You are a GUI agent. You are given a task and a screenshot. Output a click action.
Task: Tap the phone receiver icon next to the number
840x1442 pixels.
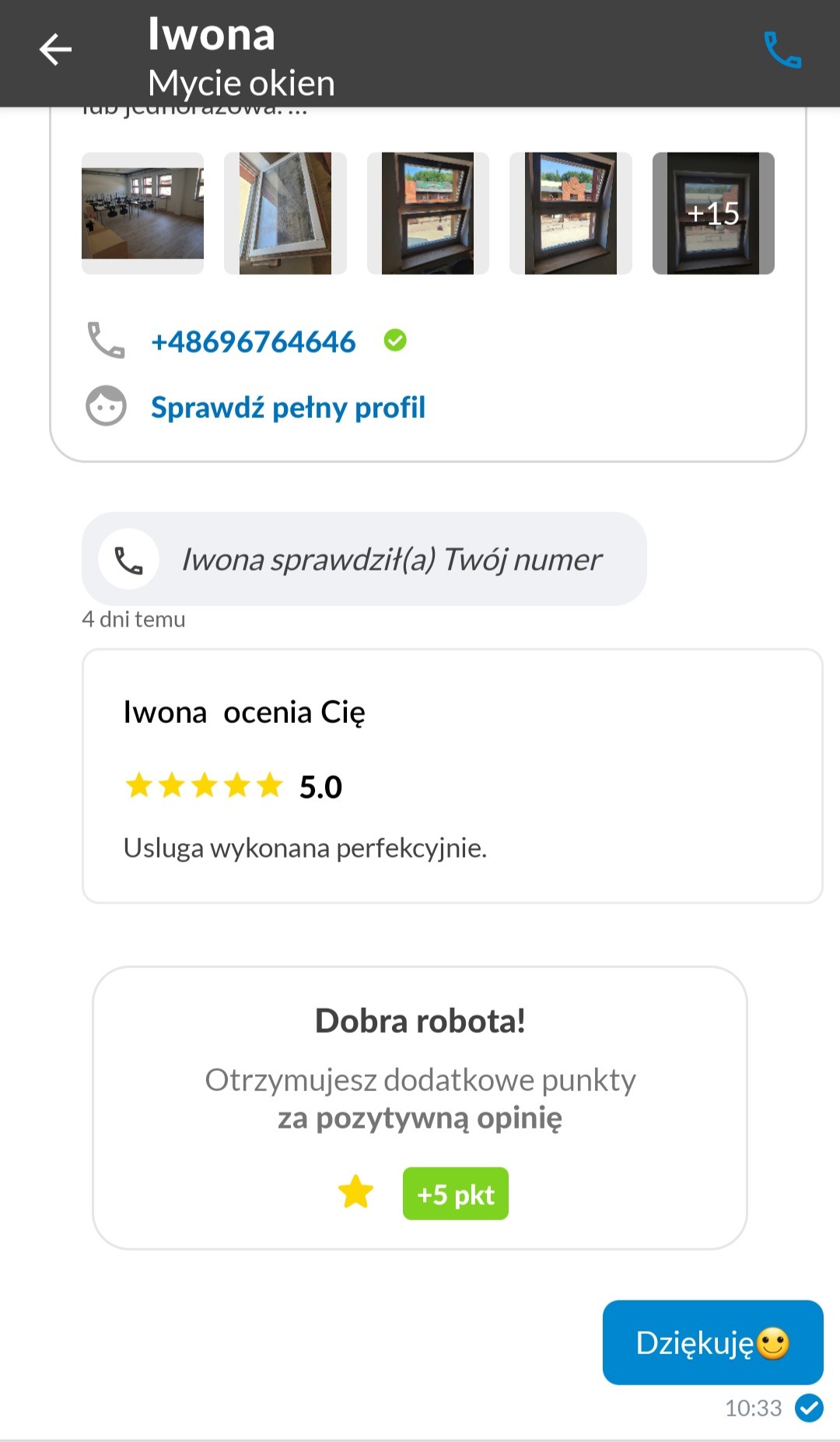[106, 342]
